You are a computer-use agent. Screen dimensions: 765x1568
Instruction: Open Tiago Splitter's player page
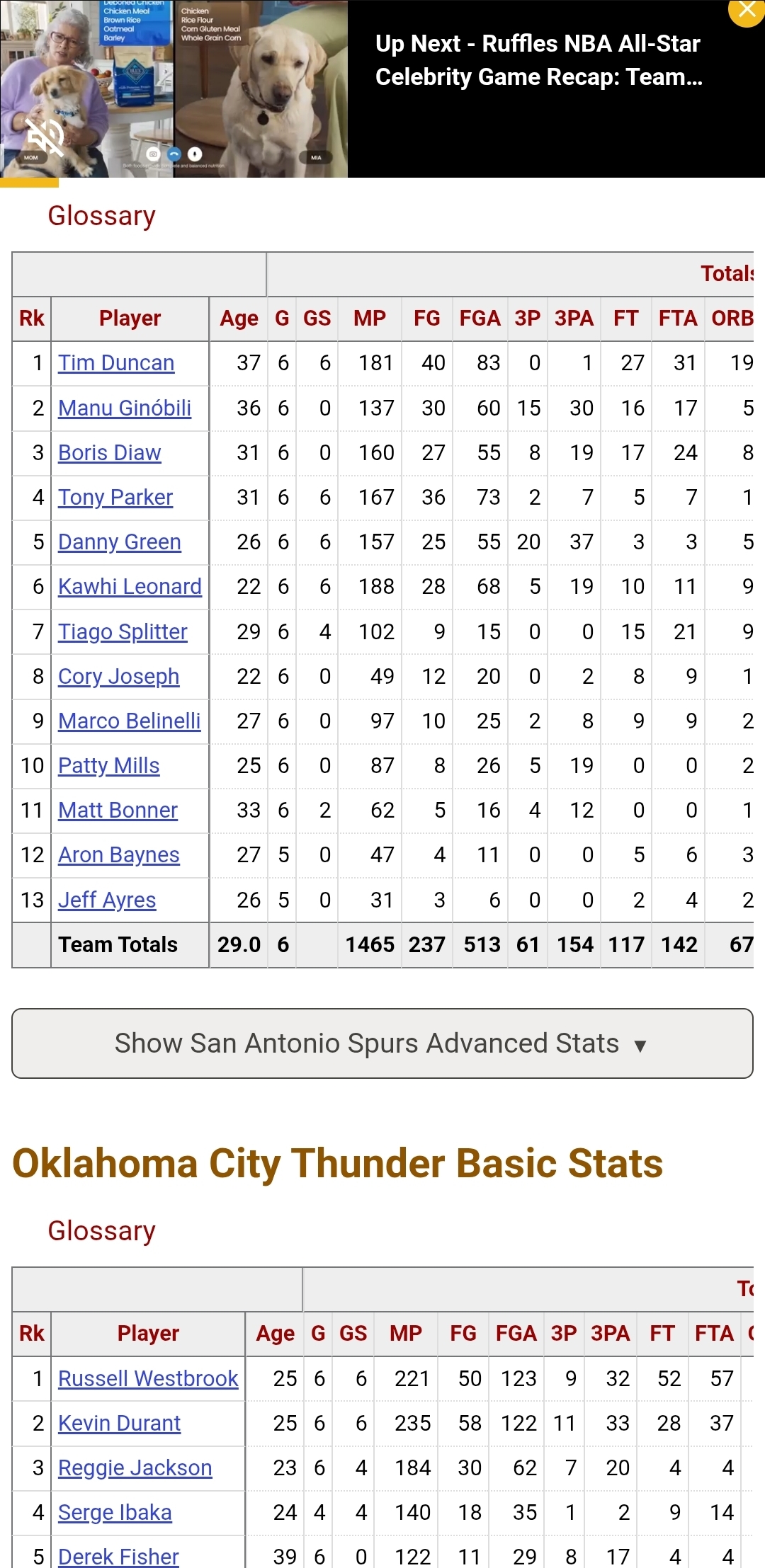coord(123,631)
